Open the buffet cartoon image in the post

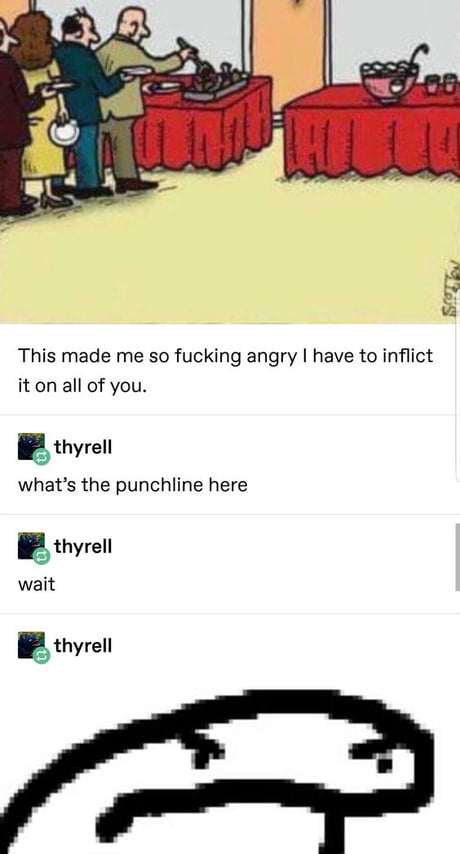click(x=230, y=162)
